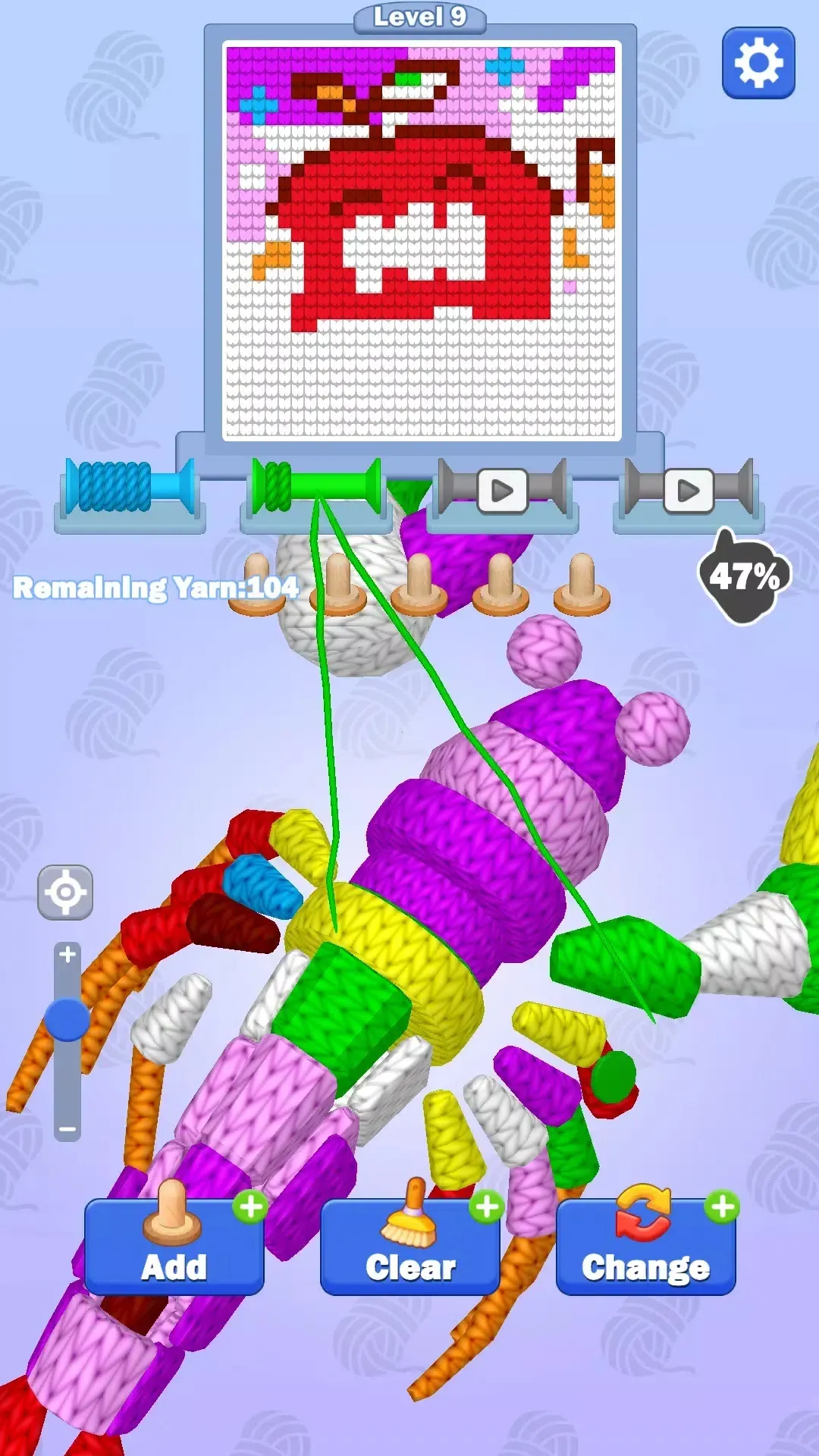
Task: Unlock the fourth spool slot with video
Action: tap(688, 491)
